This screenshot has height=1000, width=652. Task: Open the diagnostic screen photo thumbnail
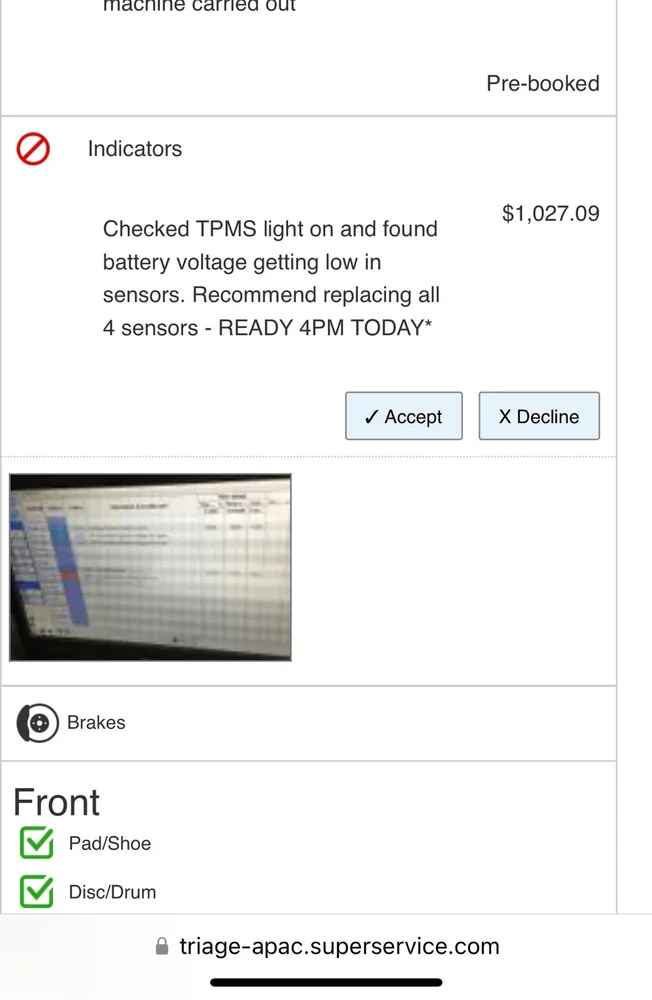[150, 567]
